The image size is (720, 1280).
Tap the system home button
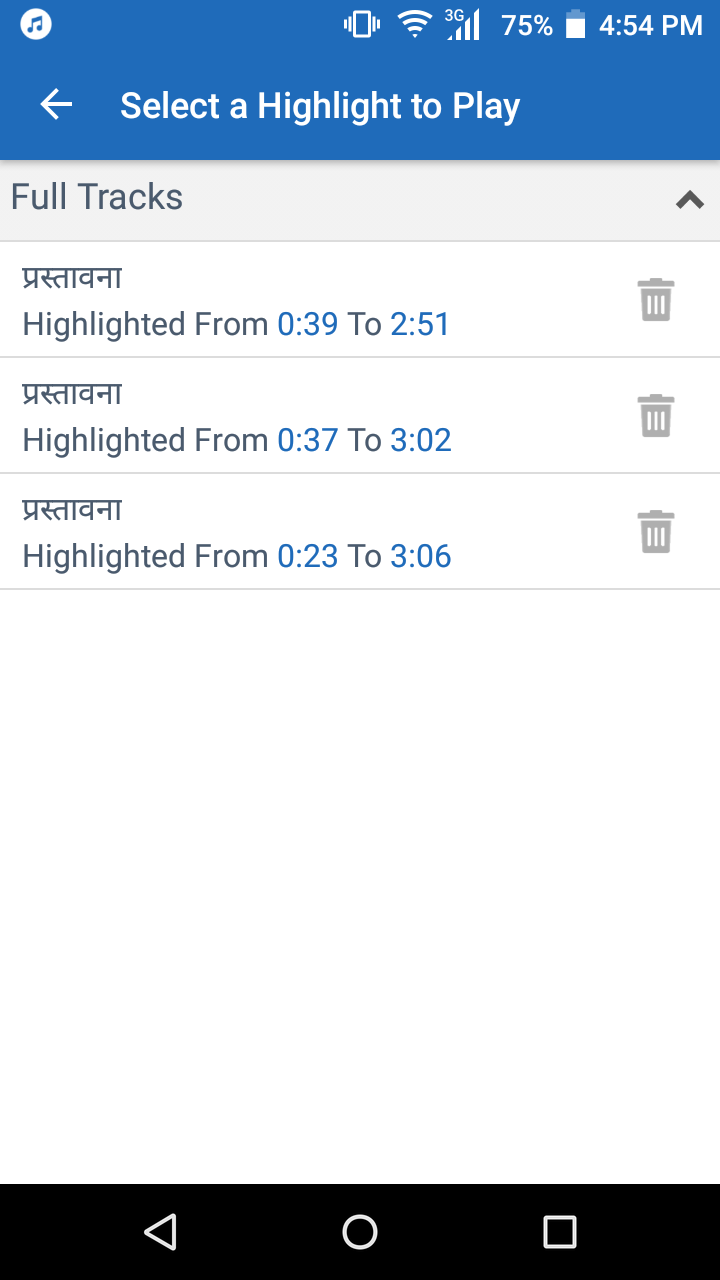[x=360, y=1232]
